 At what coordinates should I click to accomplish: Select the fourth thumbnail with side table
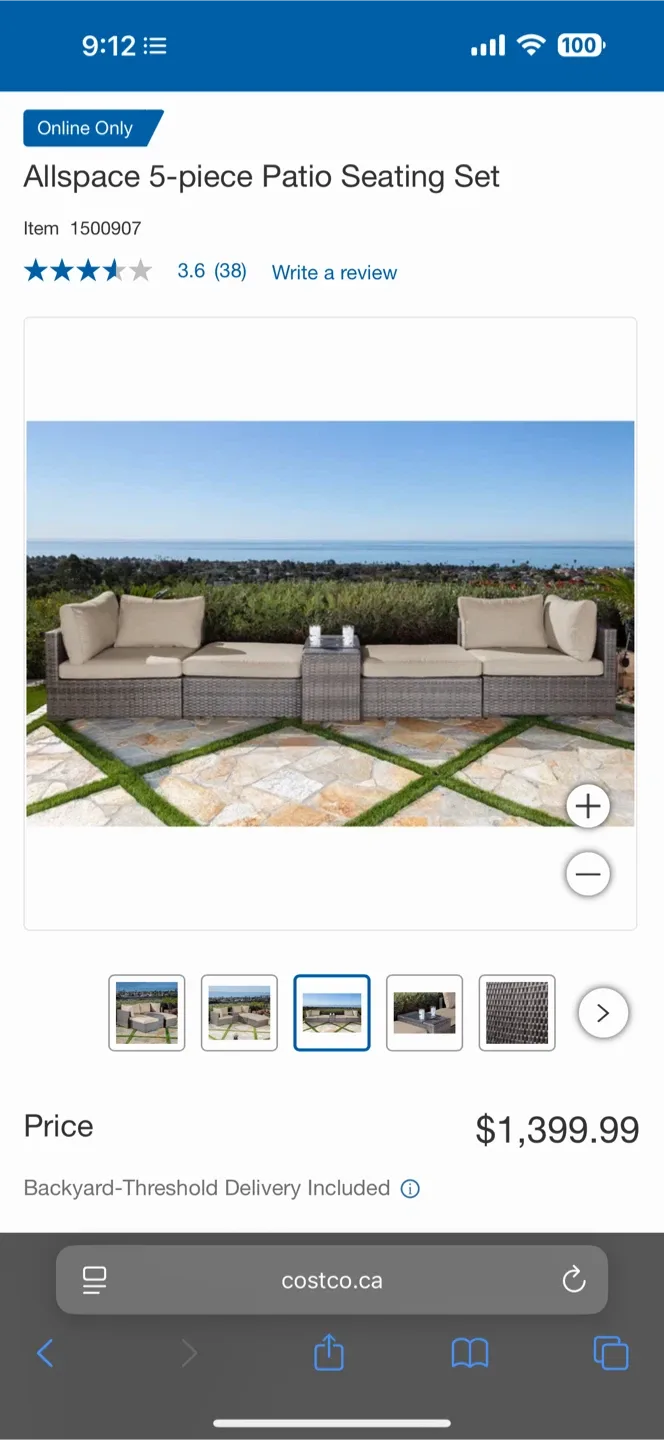pos(424,1013)
